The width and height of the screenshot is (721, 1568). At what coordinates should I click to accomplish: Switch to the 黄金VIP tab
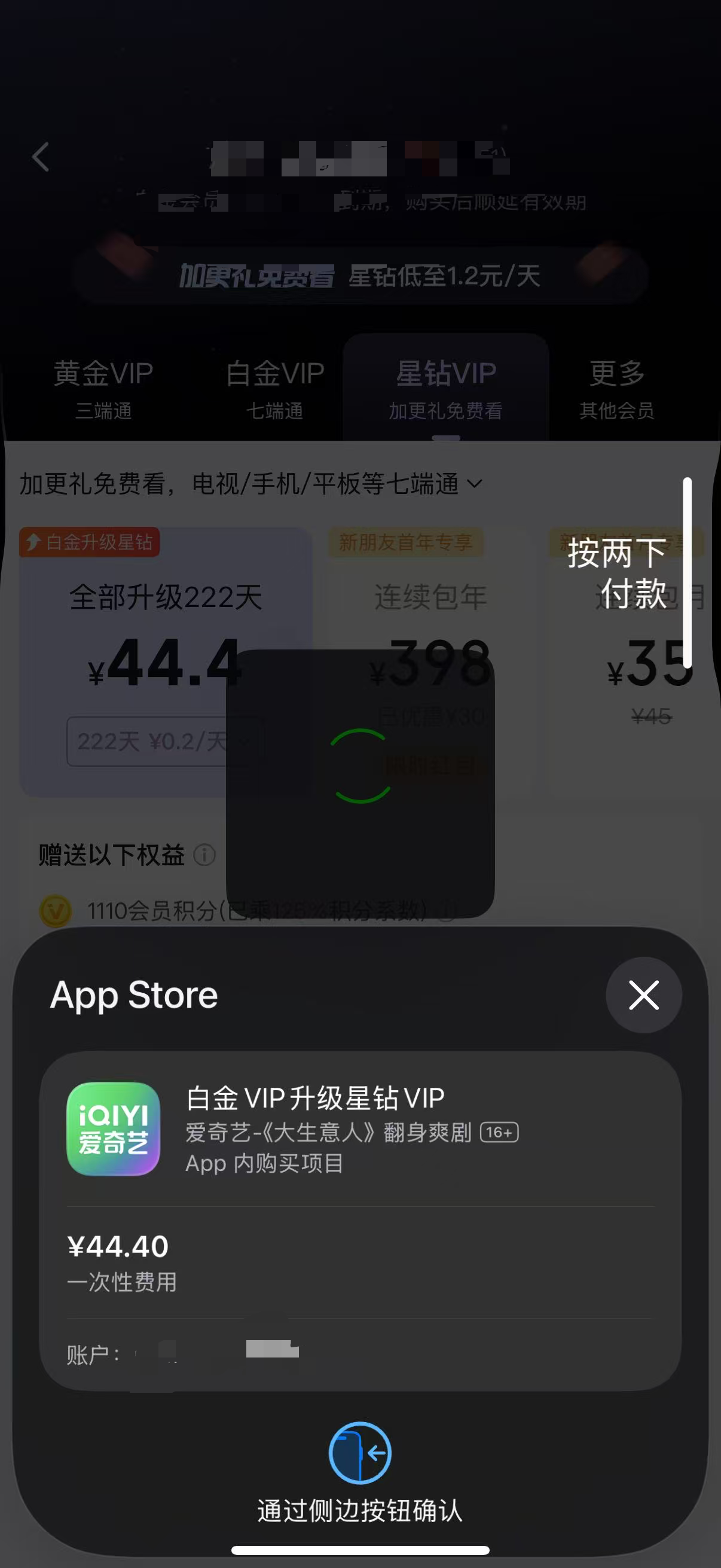(103, 387)
